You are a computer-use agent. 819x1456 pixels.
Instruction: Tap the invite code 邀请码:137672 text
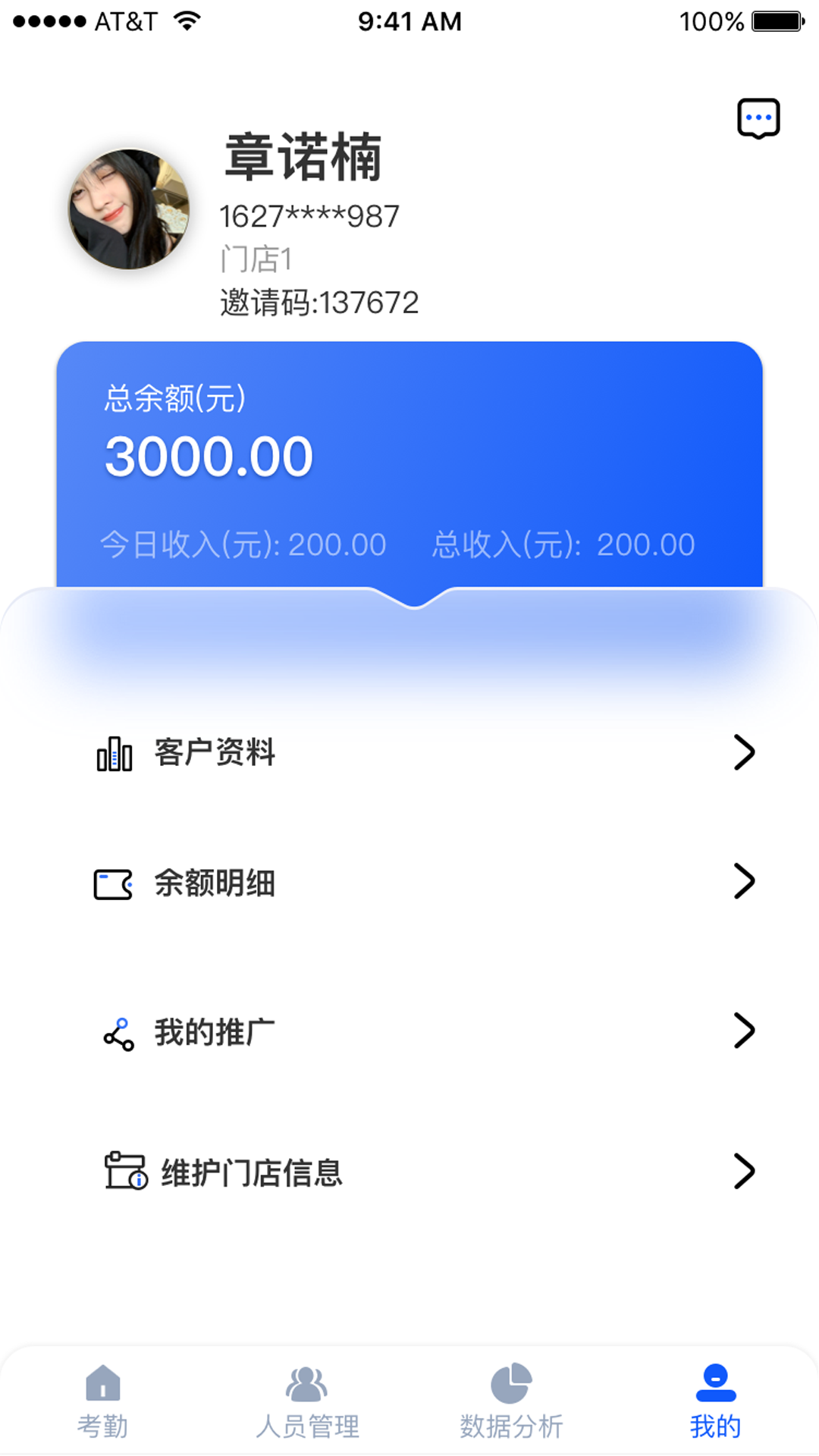(318, 302)
